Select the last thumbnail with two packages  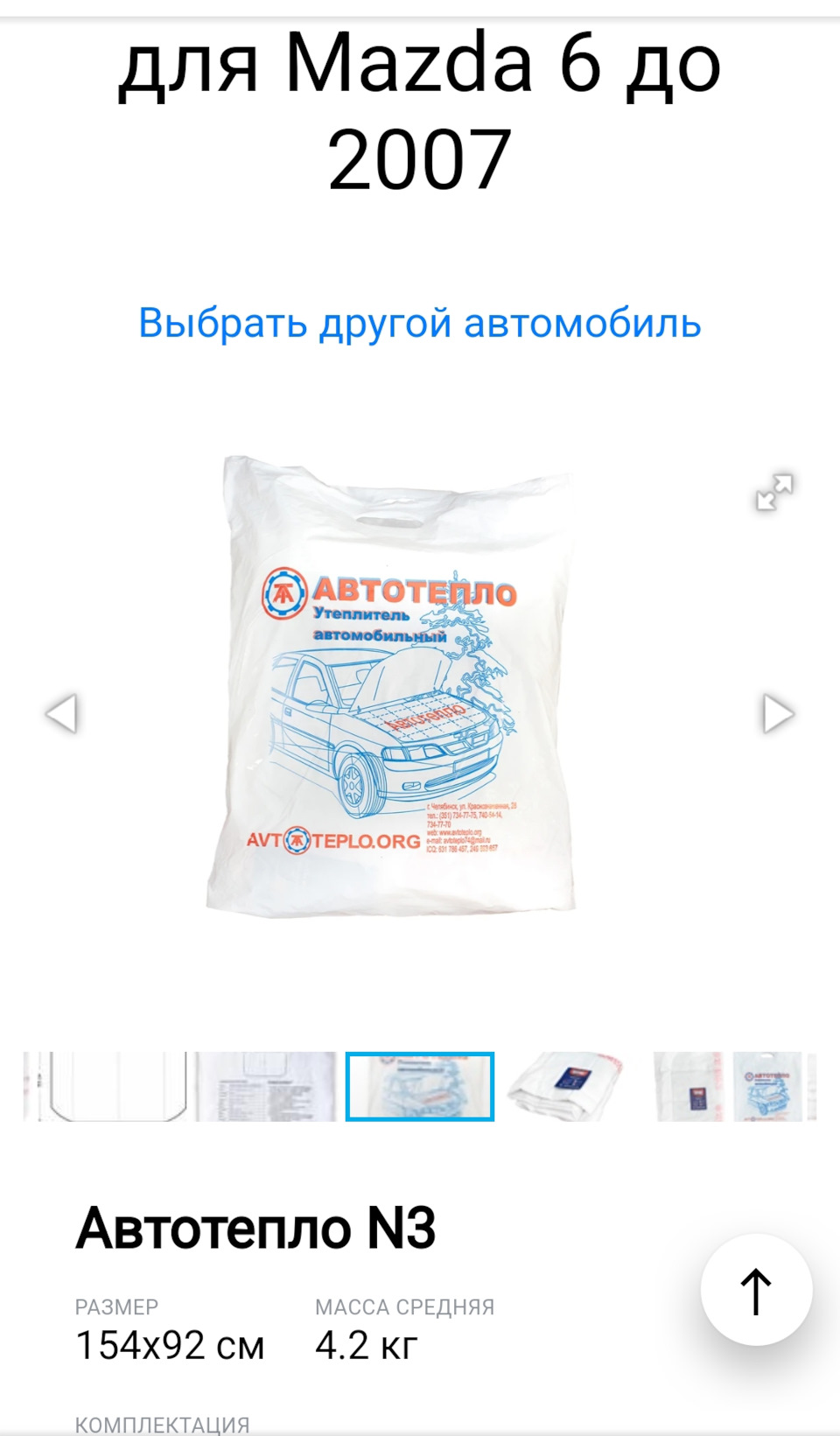[x=731, y=1086]
